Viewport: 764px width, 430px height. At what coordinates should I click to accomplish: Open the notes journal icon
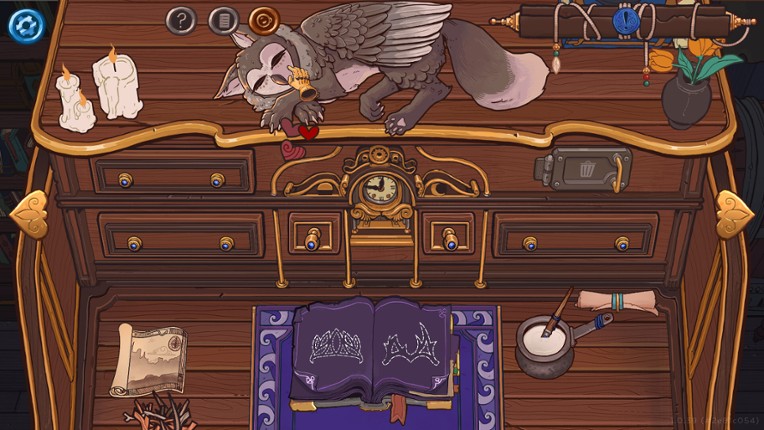click(223, 20)
